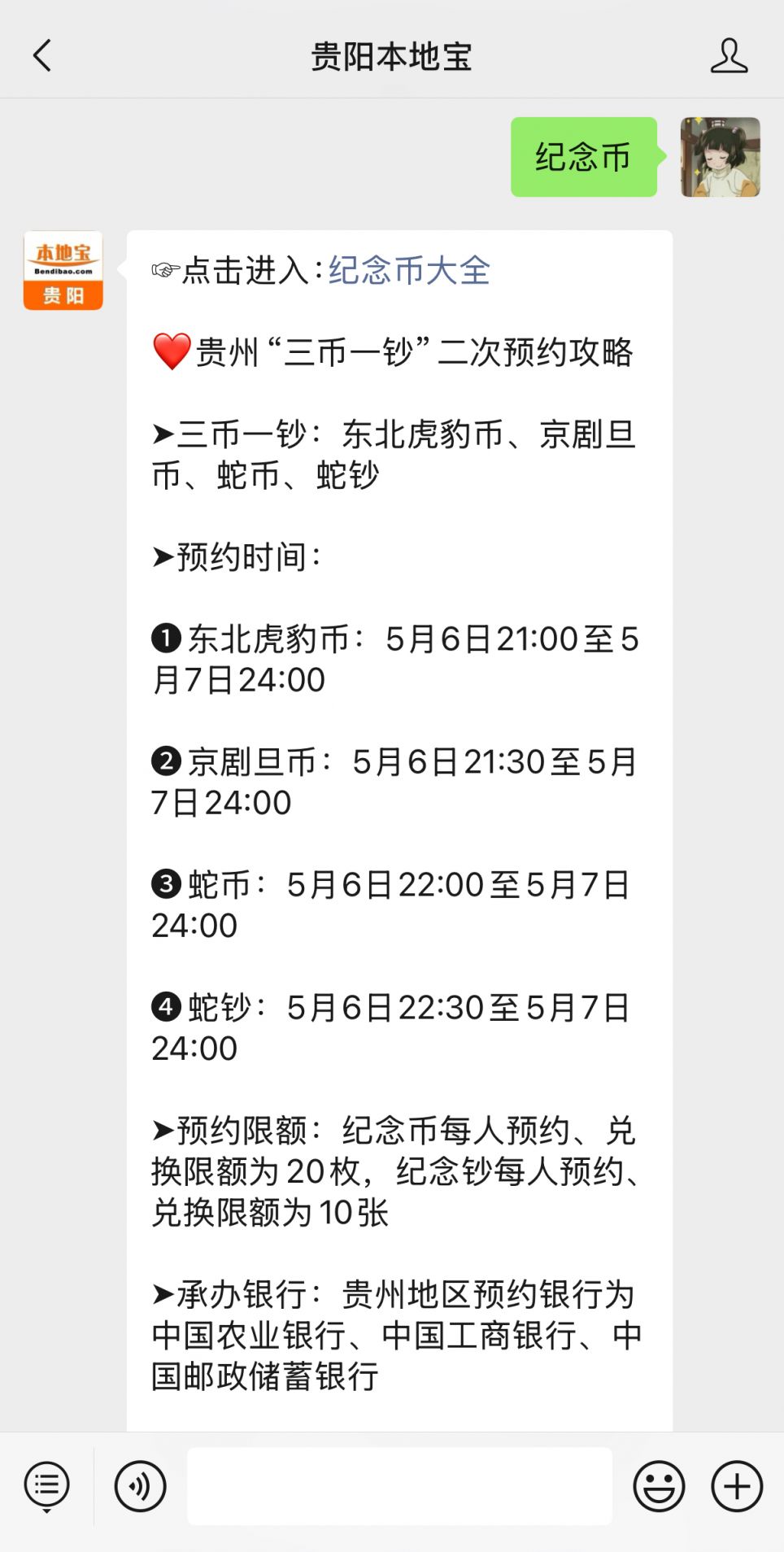
Task: Open the account profile icon
Action: tap(729, 56)
